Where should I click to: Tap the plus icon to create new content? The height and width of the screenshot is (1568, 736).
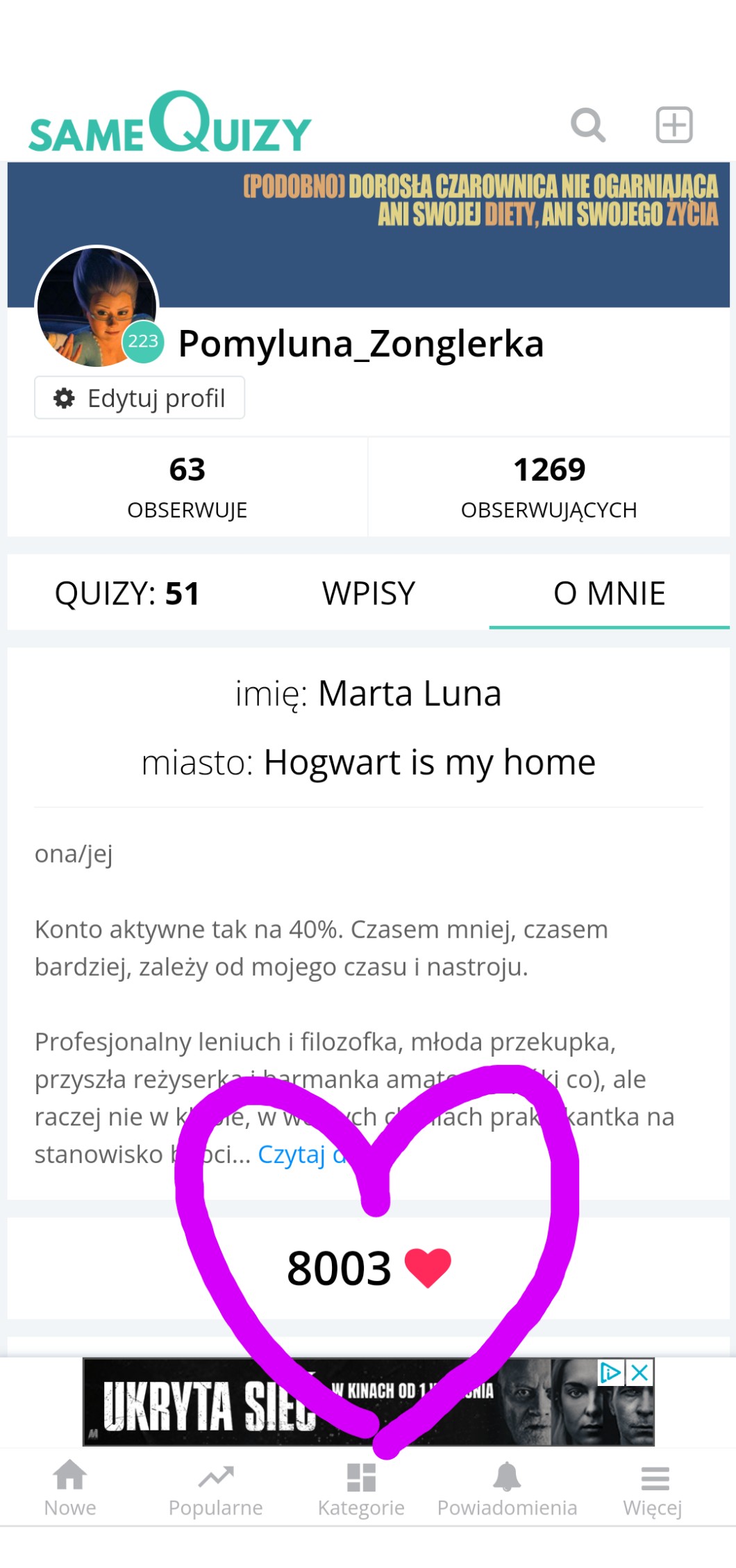(674, 126)
